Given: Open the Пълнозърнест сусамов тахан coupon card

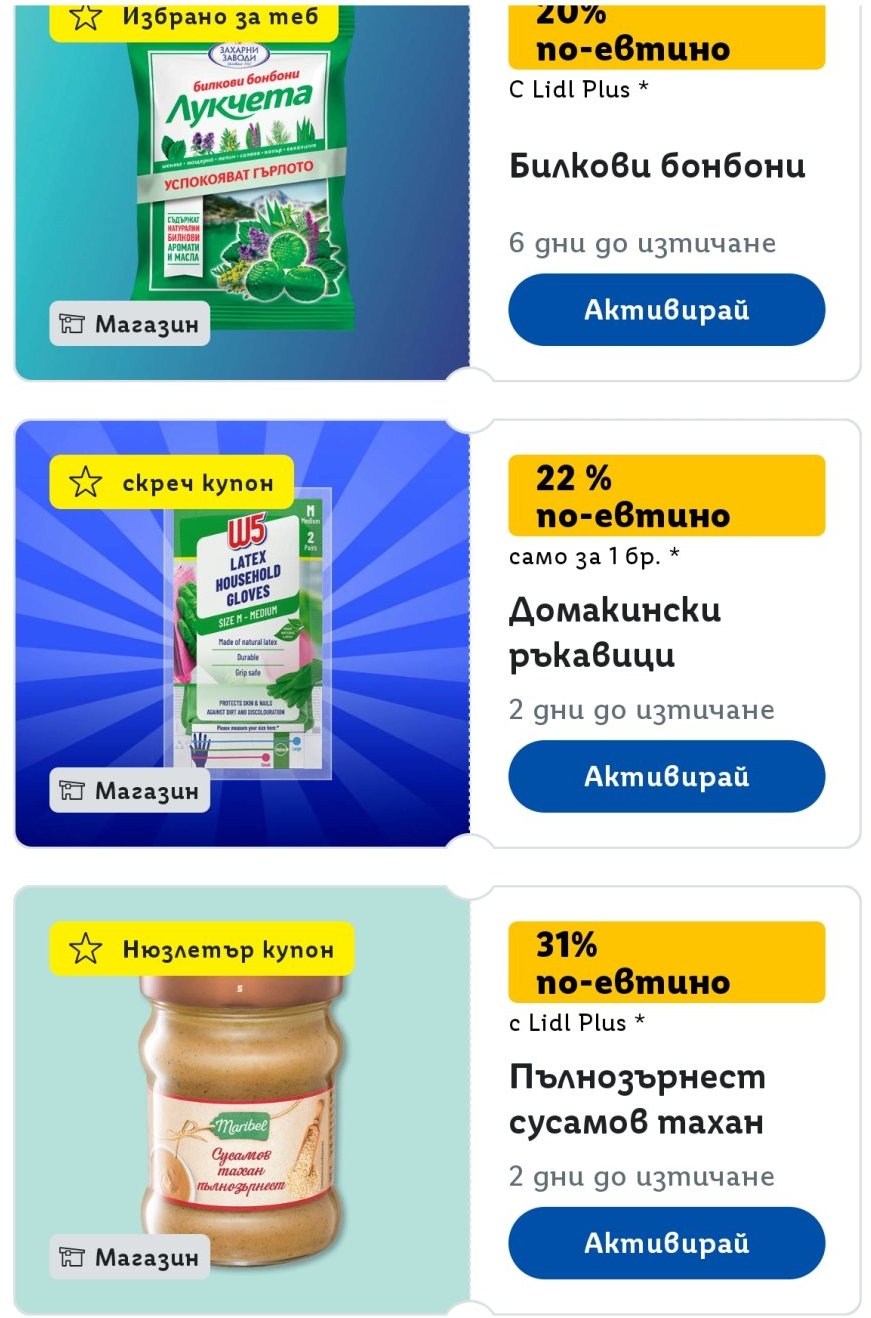Looking at the screenshot, I should click(636, 1099).
